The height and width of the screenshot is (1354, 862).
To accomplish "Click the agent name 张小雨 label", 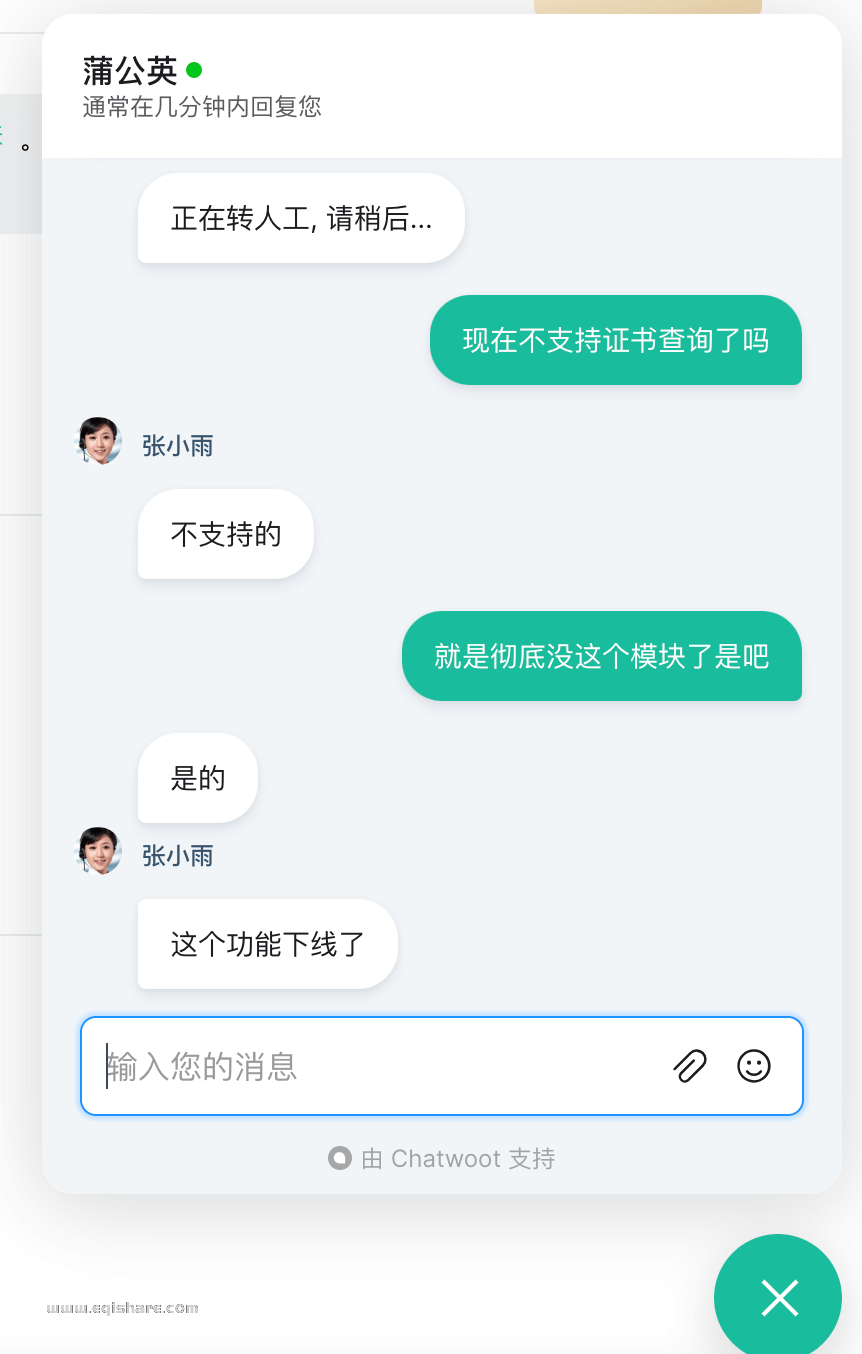I will point(177,445).
